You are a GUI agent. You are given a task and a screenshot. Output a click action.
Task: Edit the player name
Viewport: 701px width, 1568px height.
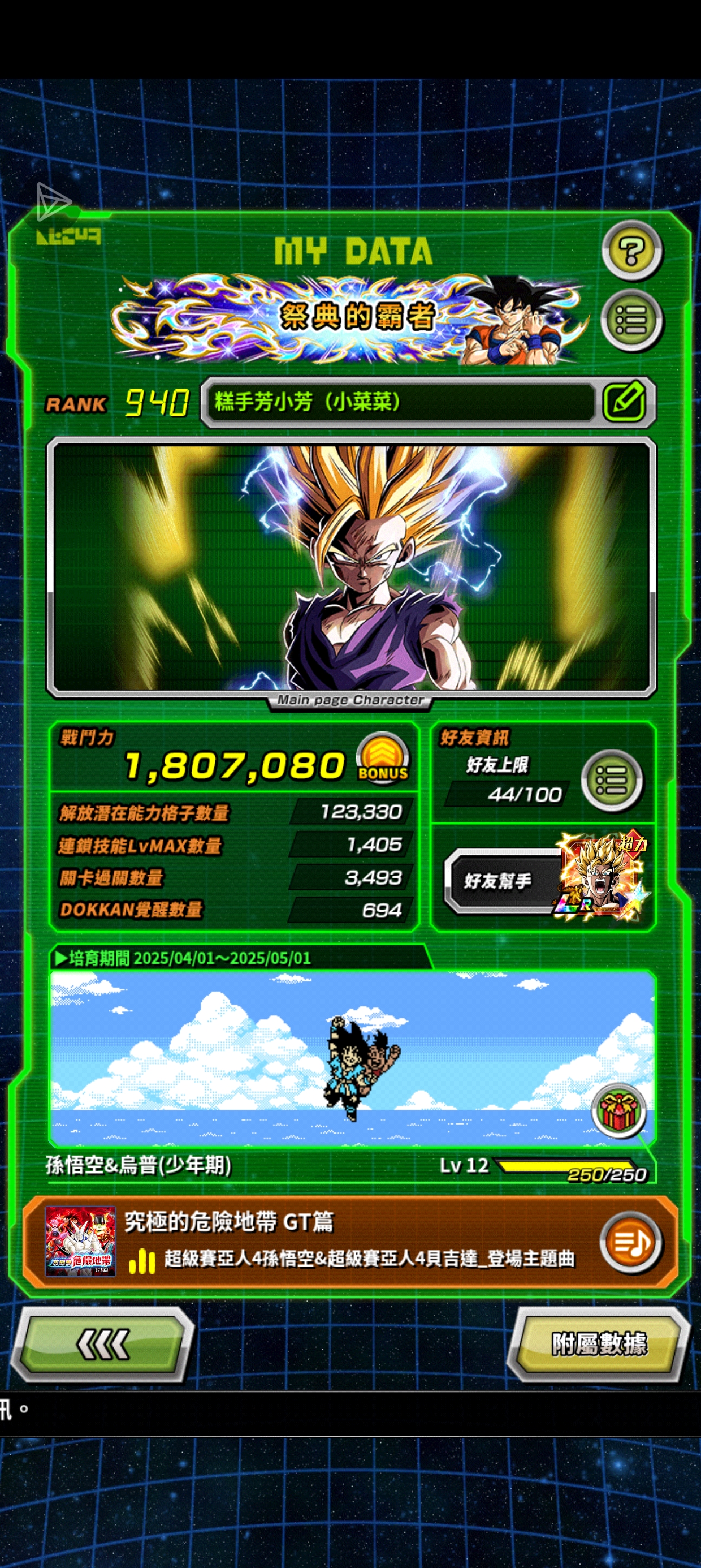tap(625, 402)
